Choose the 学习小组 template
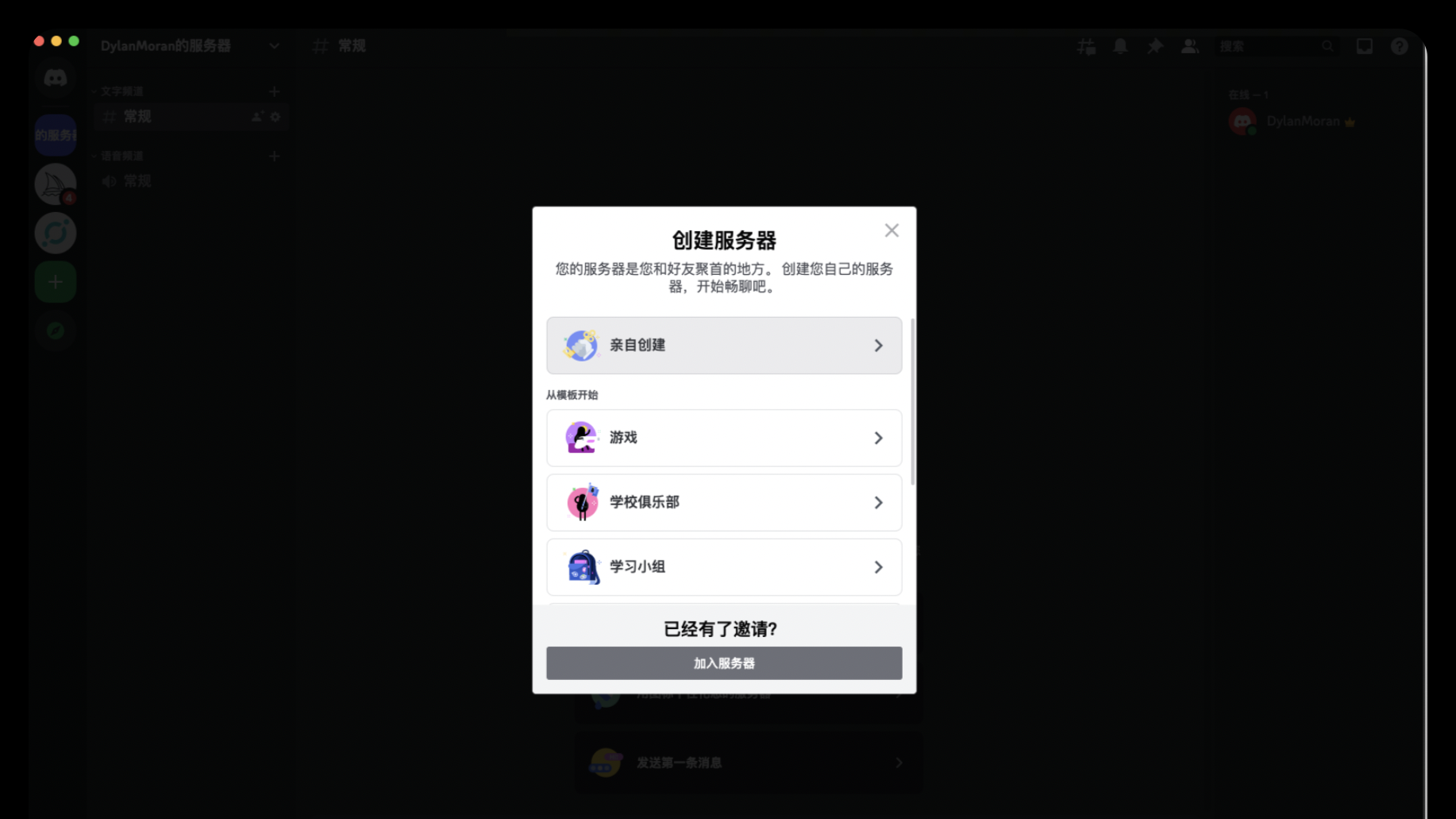Screen dimensions: 1456x819 pyautogui.click(x=723, y=566)
